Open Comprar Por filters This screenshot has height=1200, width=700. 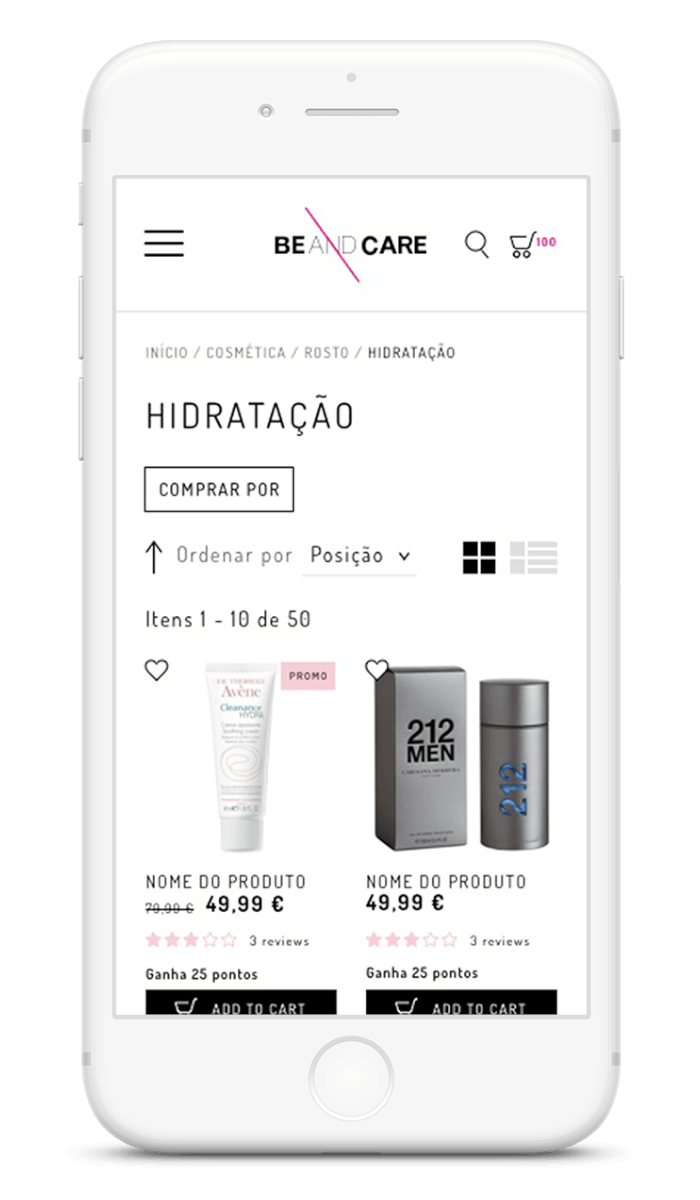click(219, 490)
